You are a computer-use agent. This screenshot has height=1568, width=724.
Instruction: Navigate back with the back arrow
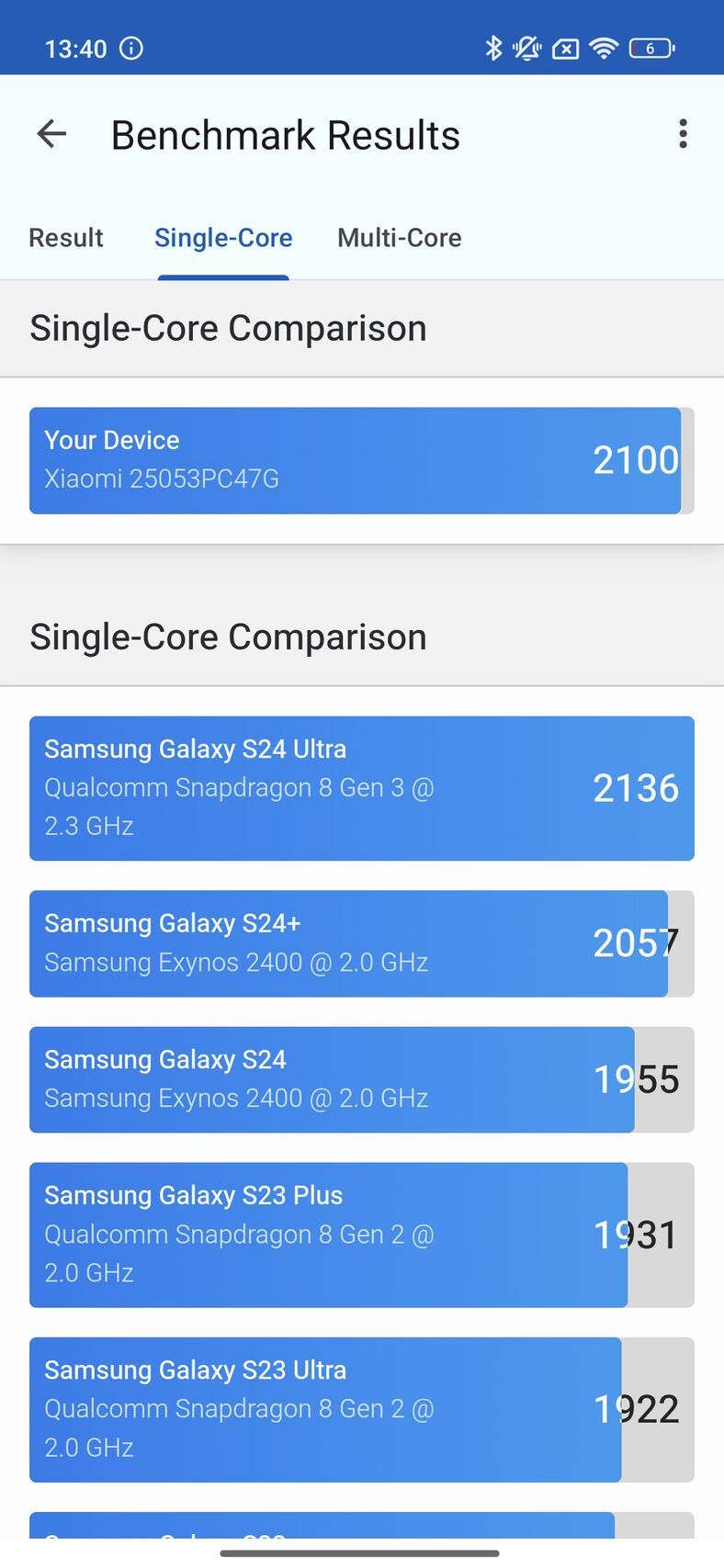coord(52,134)
